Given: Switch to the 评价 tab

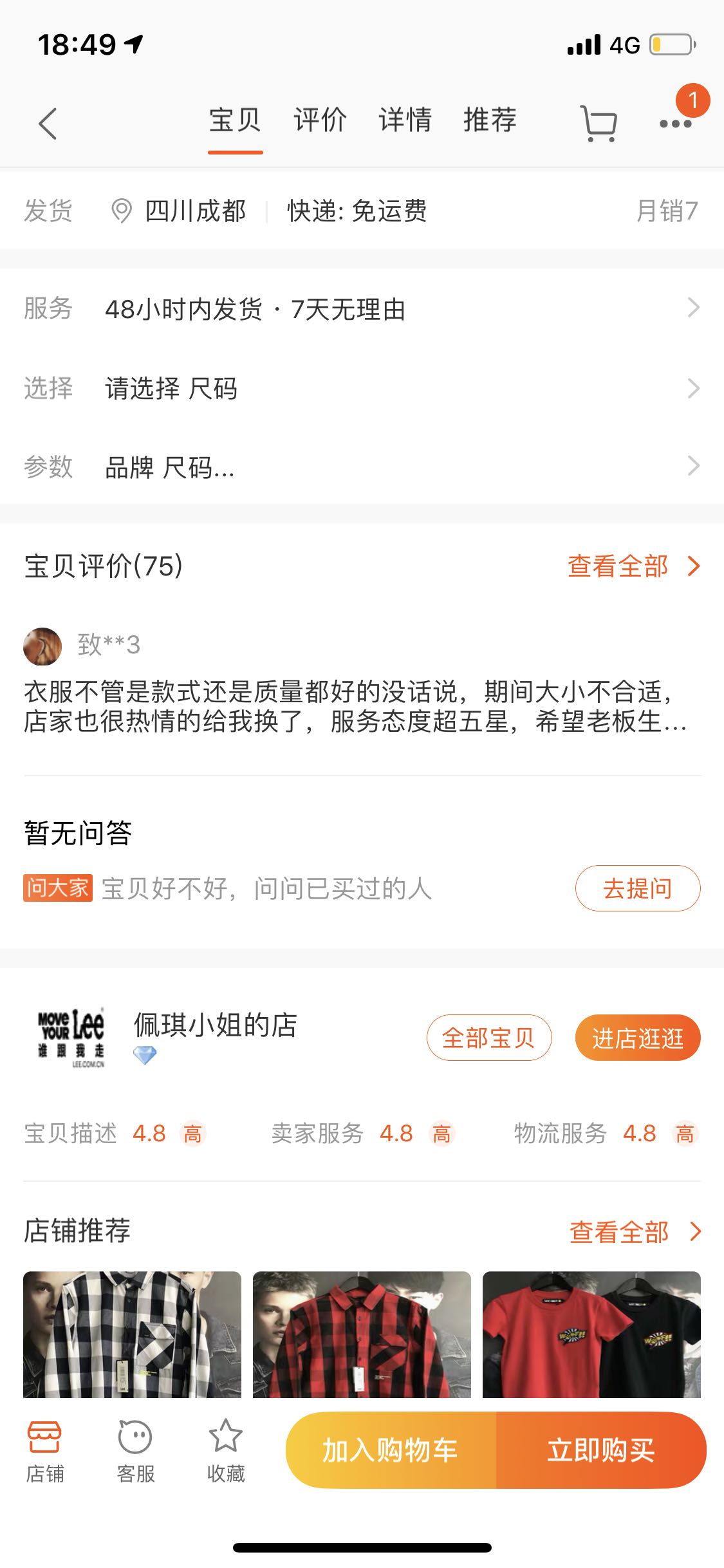Looking at the screenshot, I should coord(320,121).
